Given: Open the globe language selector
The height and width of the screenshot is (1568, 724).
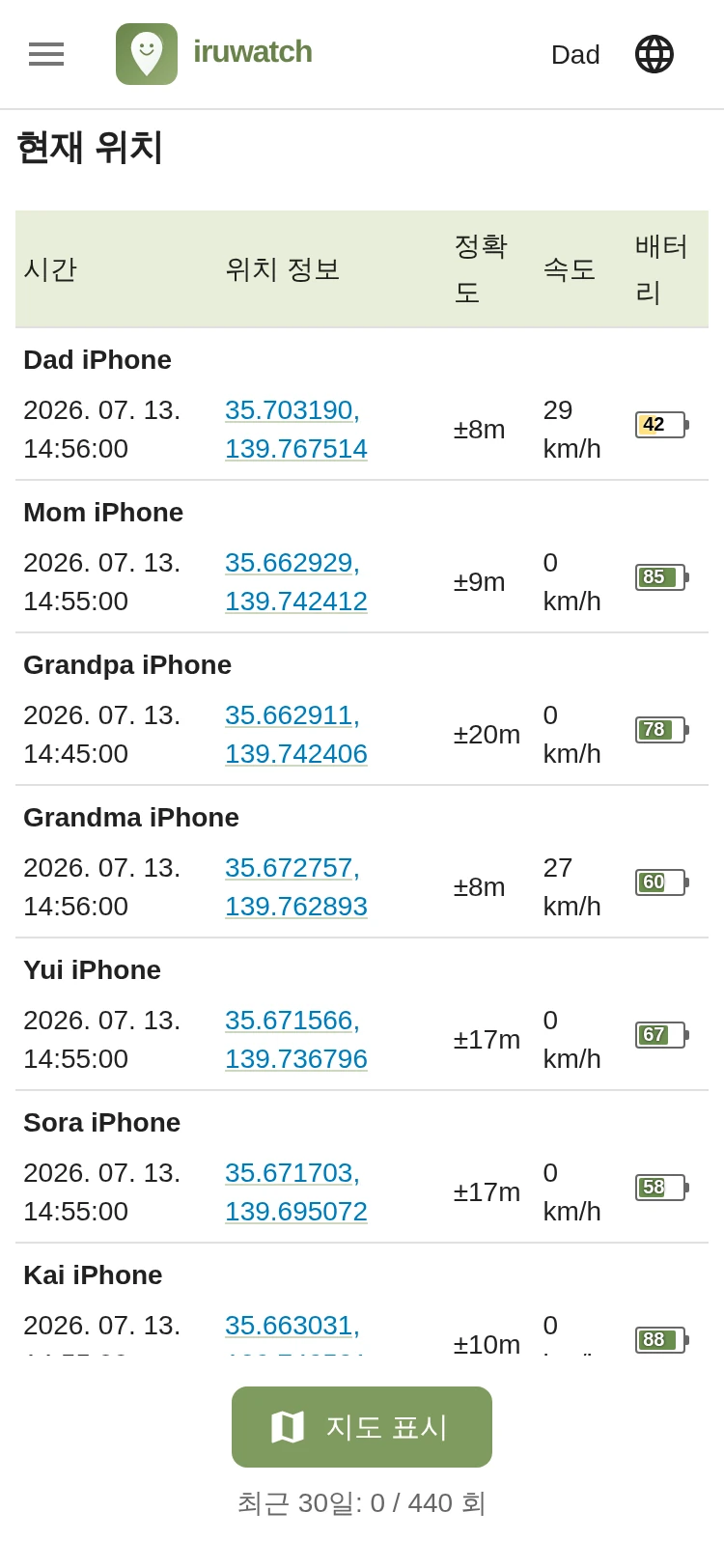Looking at the screenshot, I should pyautogui.click(x=654, y=54).
